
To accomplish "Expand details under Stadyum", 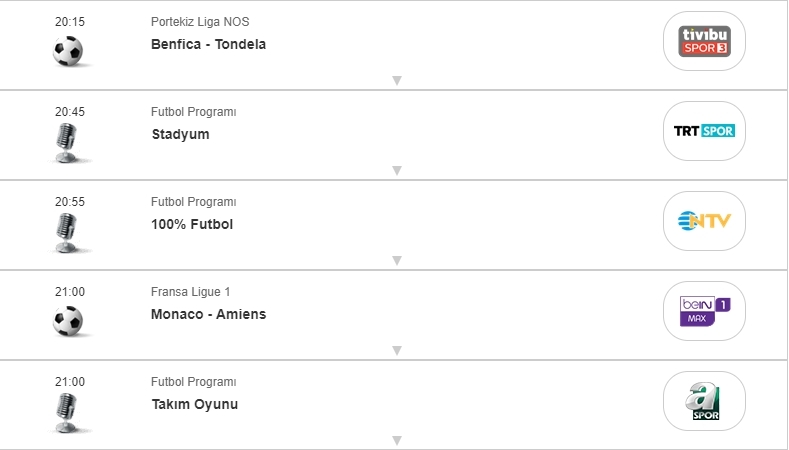I will (x=396, y=171).
